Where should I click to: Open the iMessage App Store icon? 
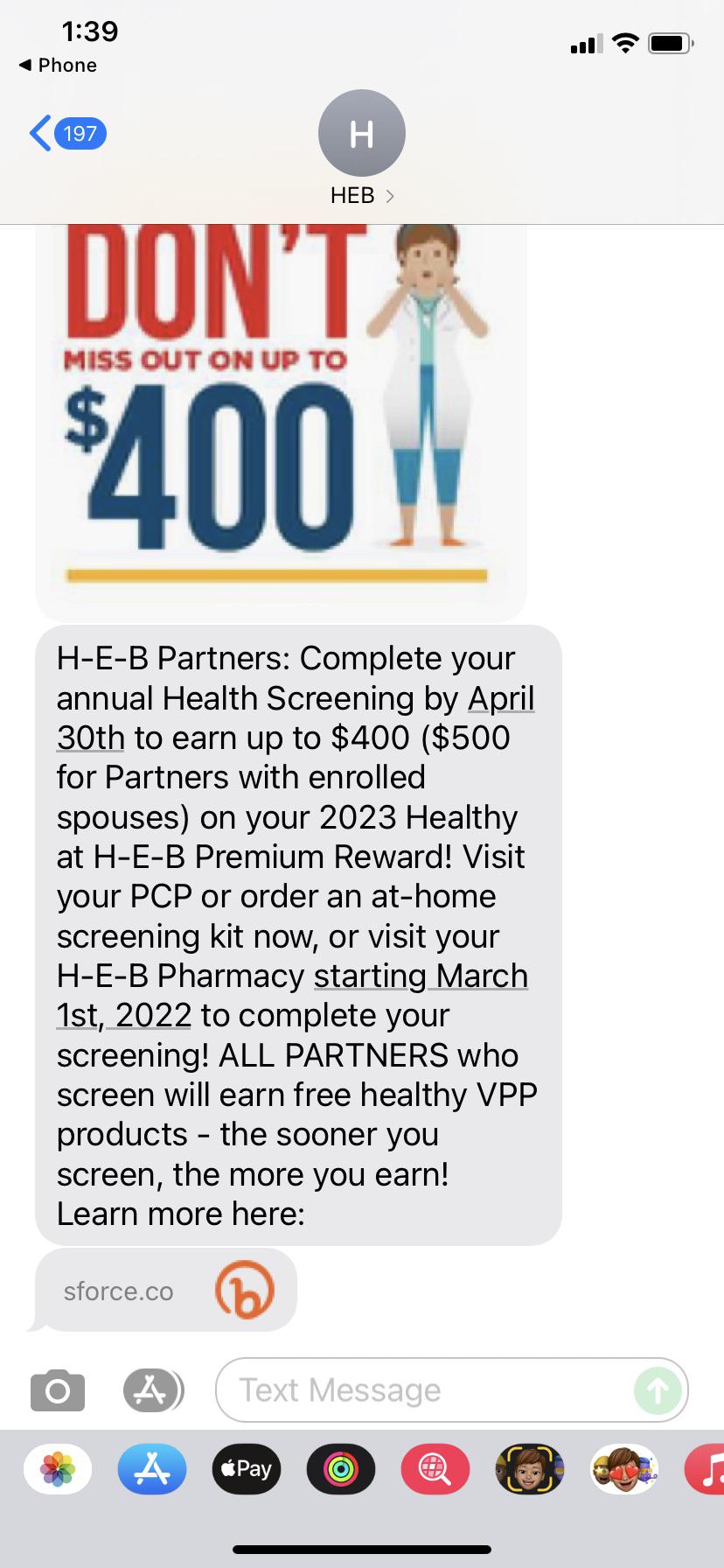click(152, 1389)
